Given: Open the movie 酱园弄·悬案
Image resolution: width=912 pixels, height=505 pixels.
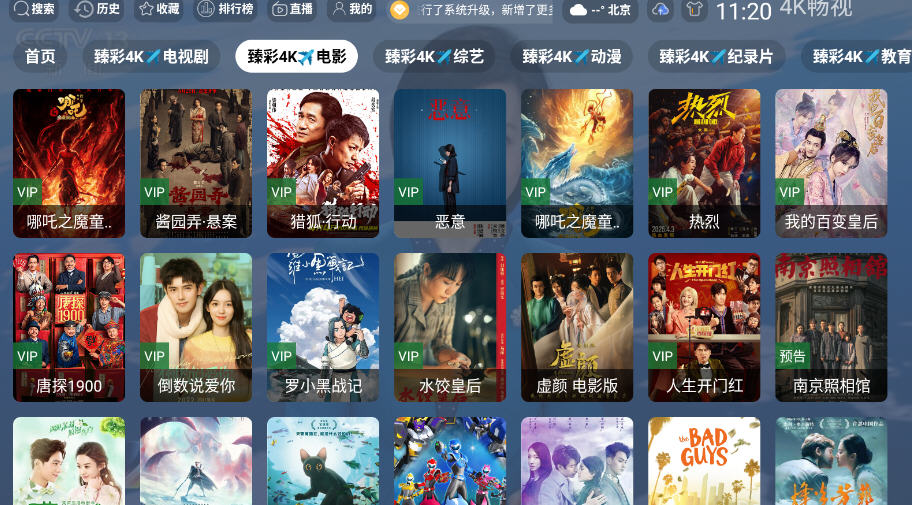Looking at the screenshot, I should 196,163.
